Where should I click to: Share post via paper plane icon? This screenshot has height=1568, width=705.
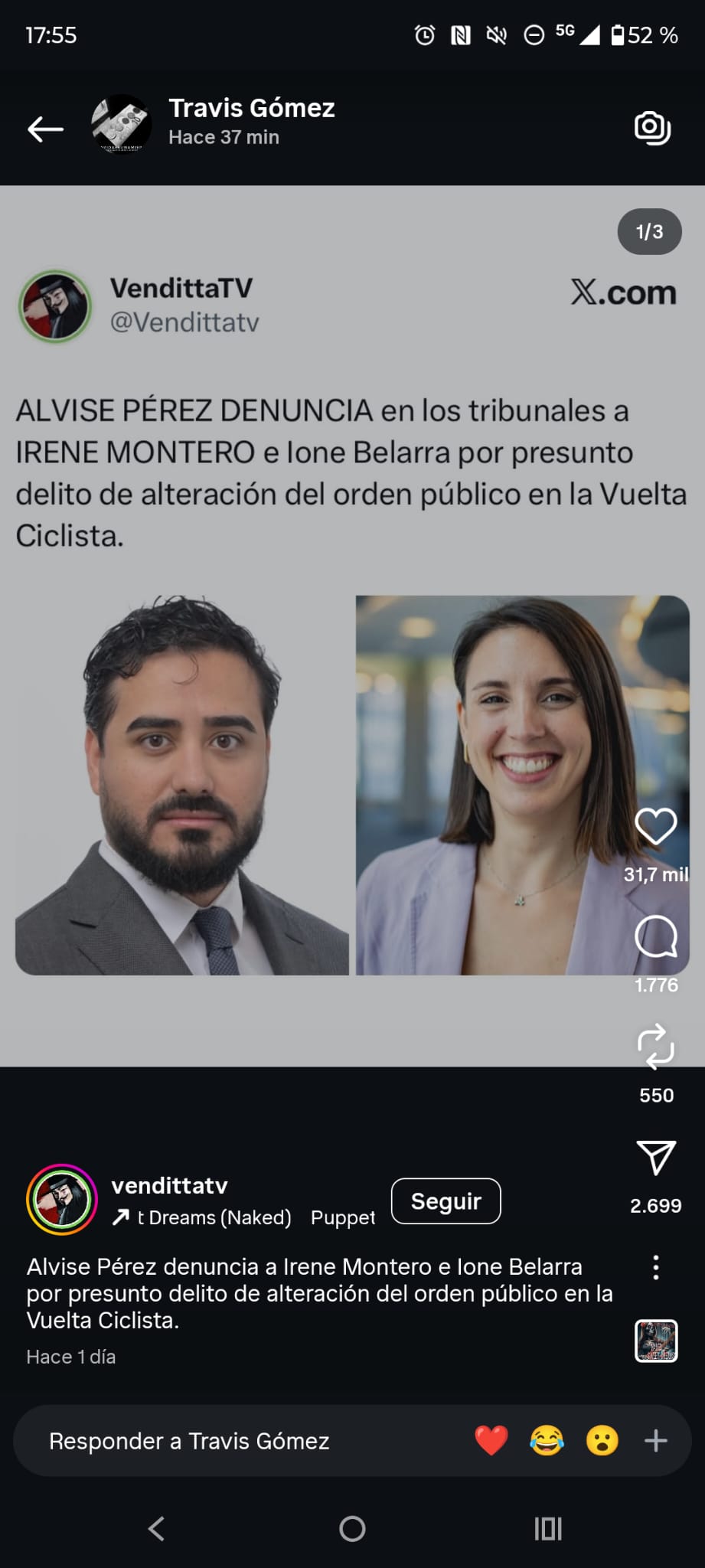(x=656, y=1158)
